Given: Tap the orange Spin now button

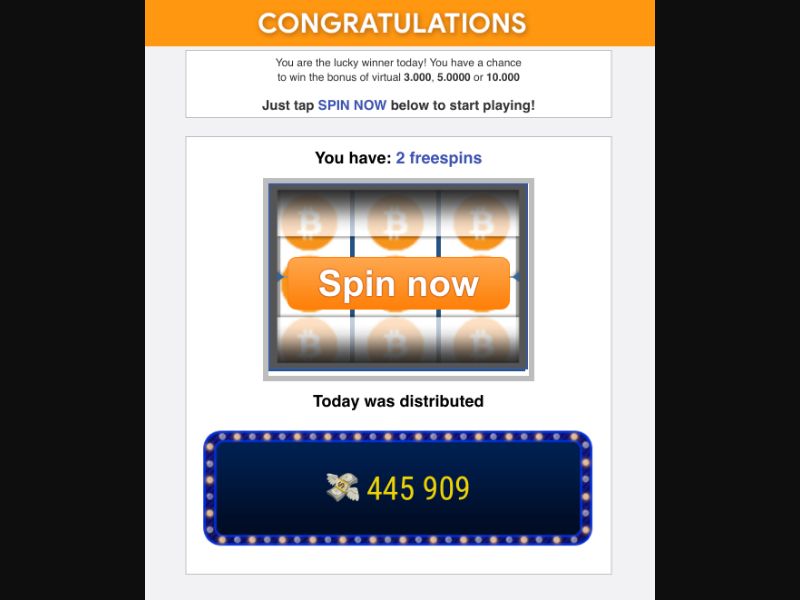Looking at the screenshot, I should 398,283.
